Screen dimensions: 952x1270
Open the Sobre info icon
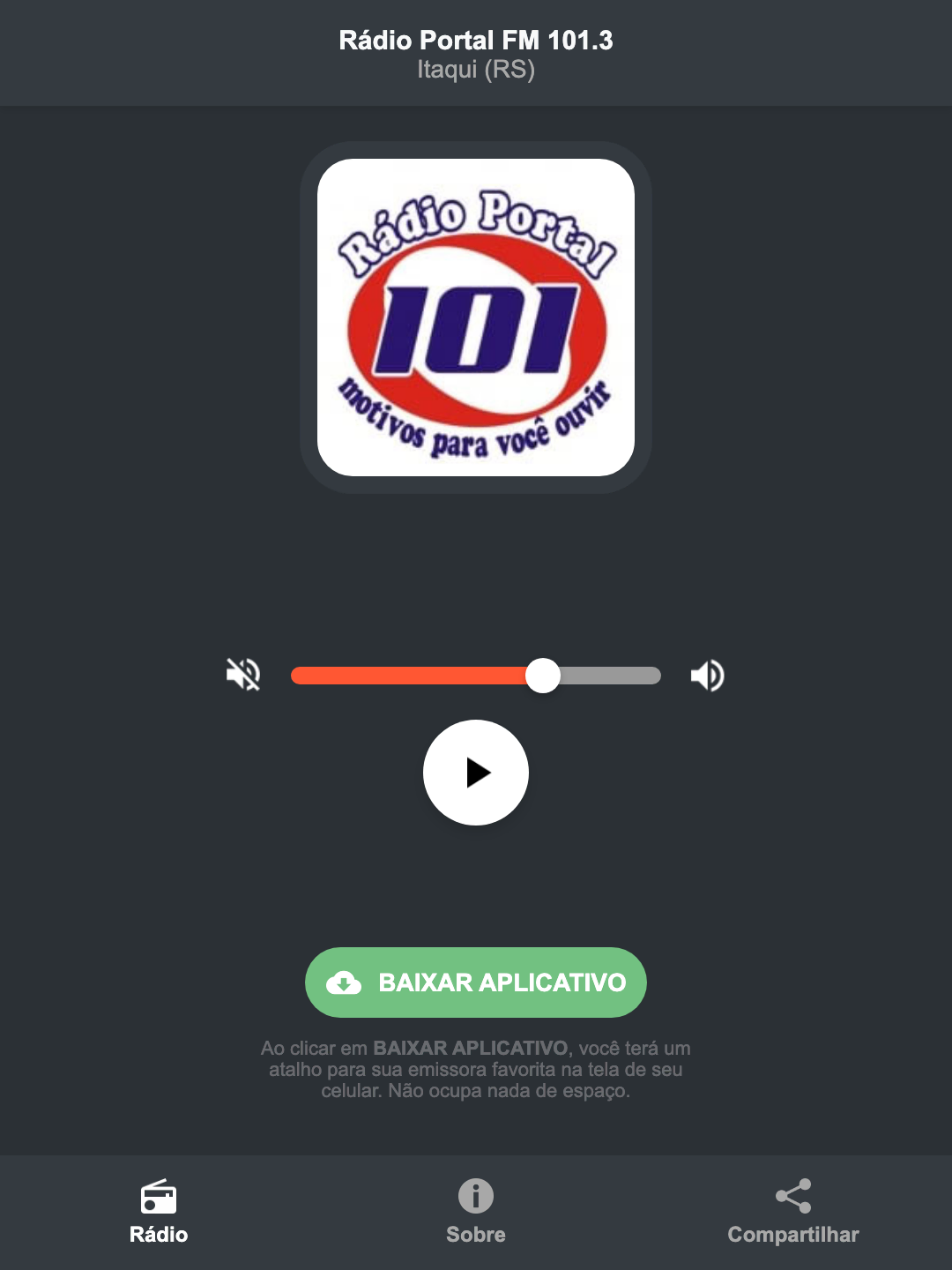click(x=475, y=1198)
